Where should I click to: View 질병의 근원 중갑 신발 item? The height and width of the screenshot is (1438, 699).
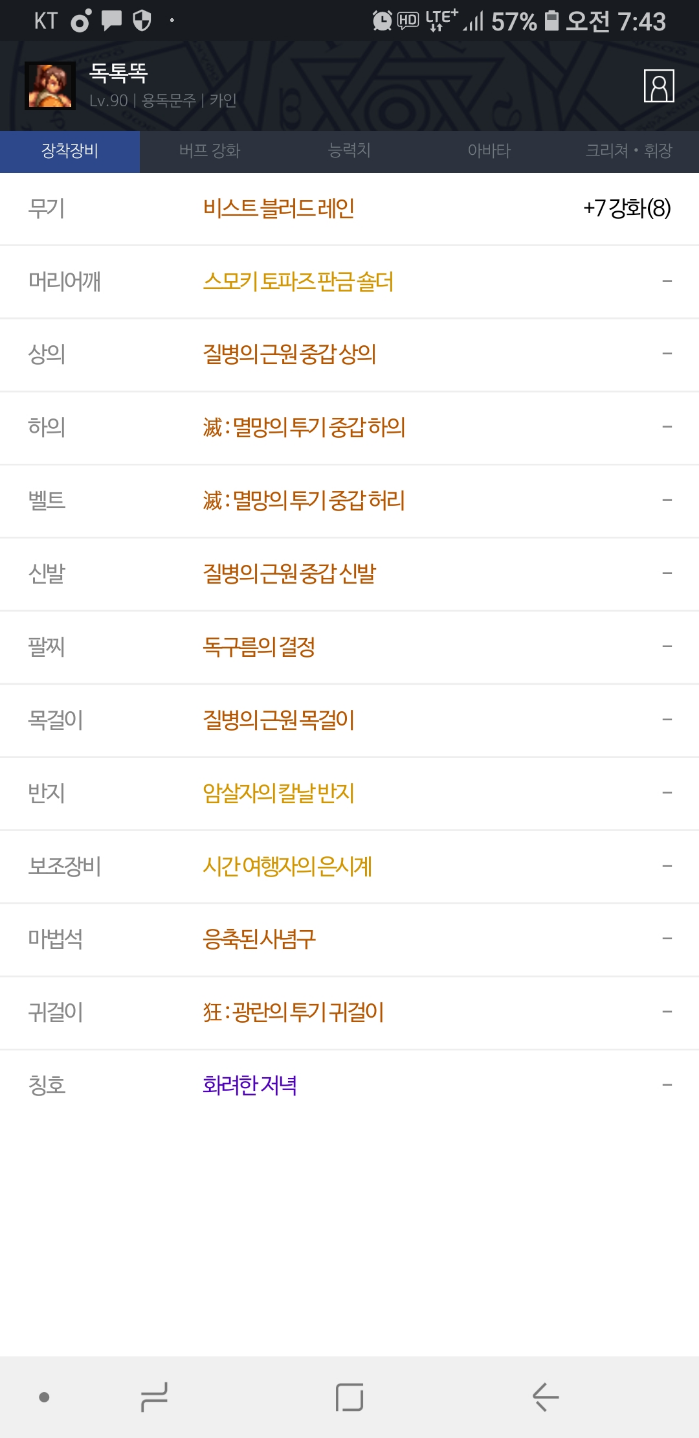(x=289, y=573)
